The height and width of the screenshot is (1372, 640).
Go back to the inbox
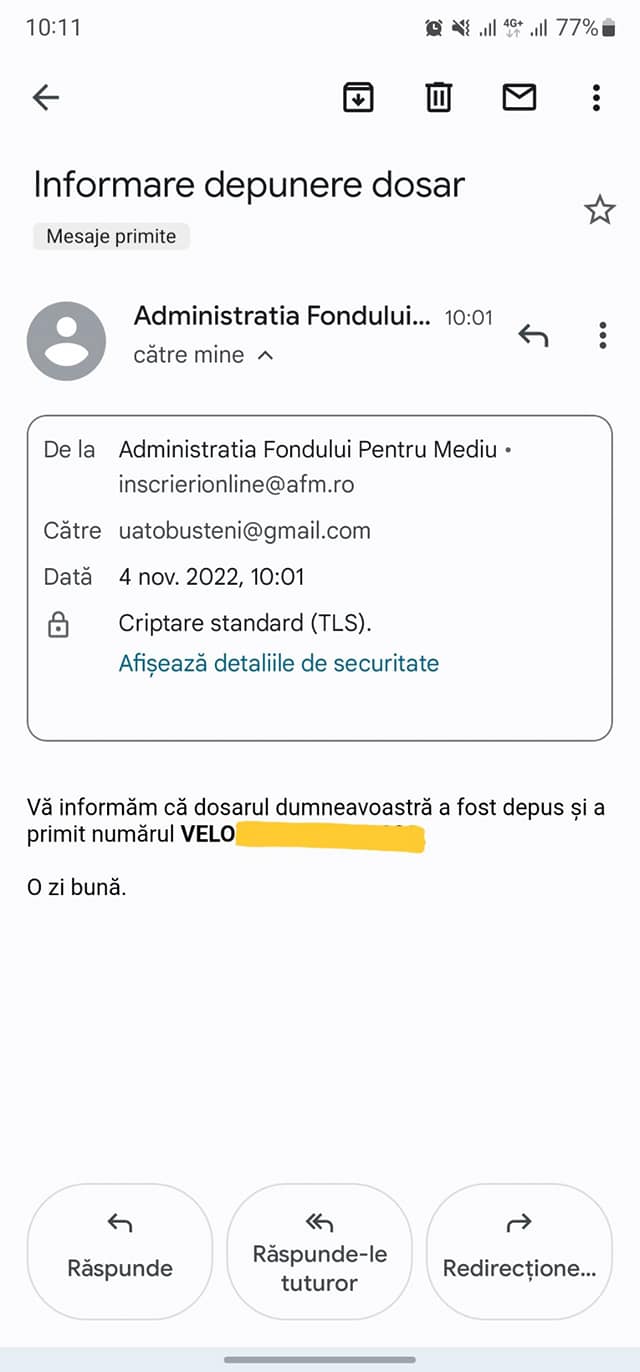[46, 97]
